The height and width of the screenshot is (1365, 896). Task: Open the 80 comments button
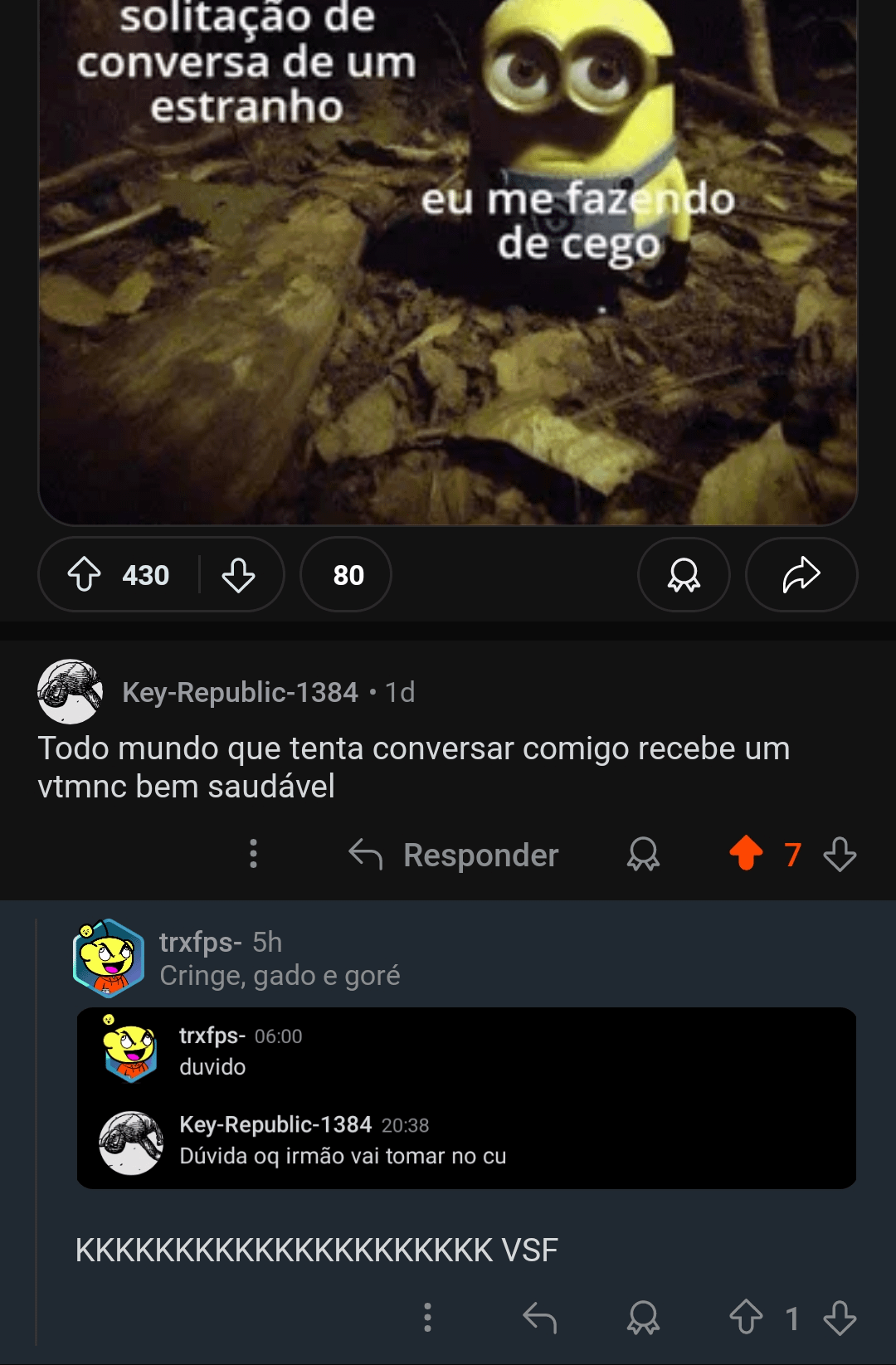pyautogui.click(x=346, y=574)
